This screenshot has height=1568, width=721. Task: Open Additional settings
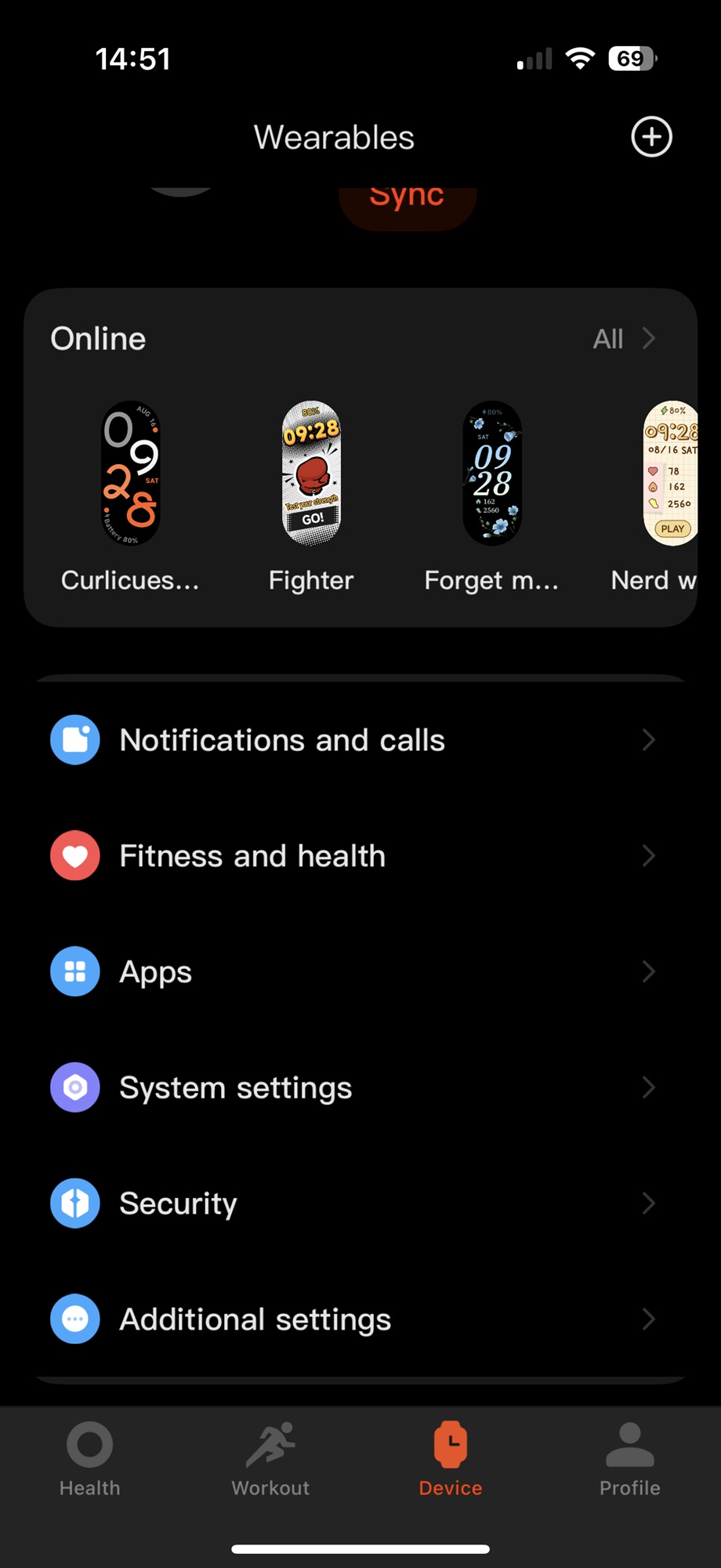pyautogui.click(x=360, y=1319)
